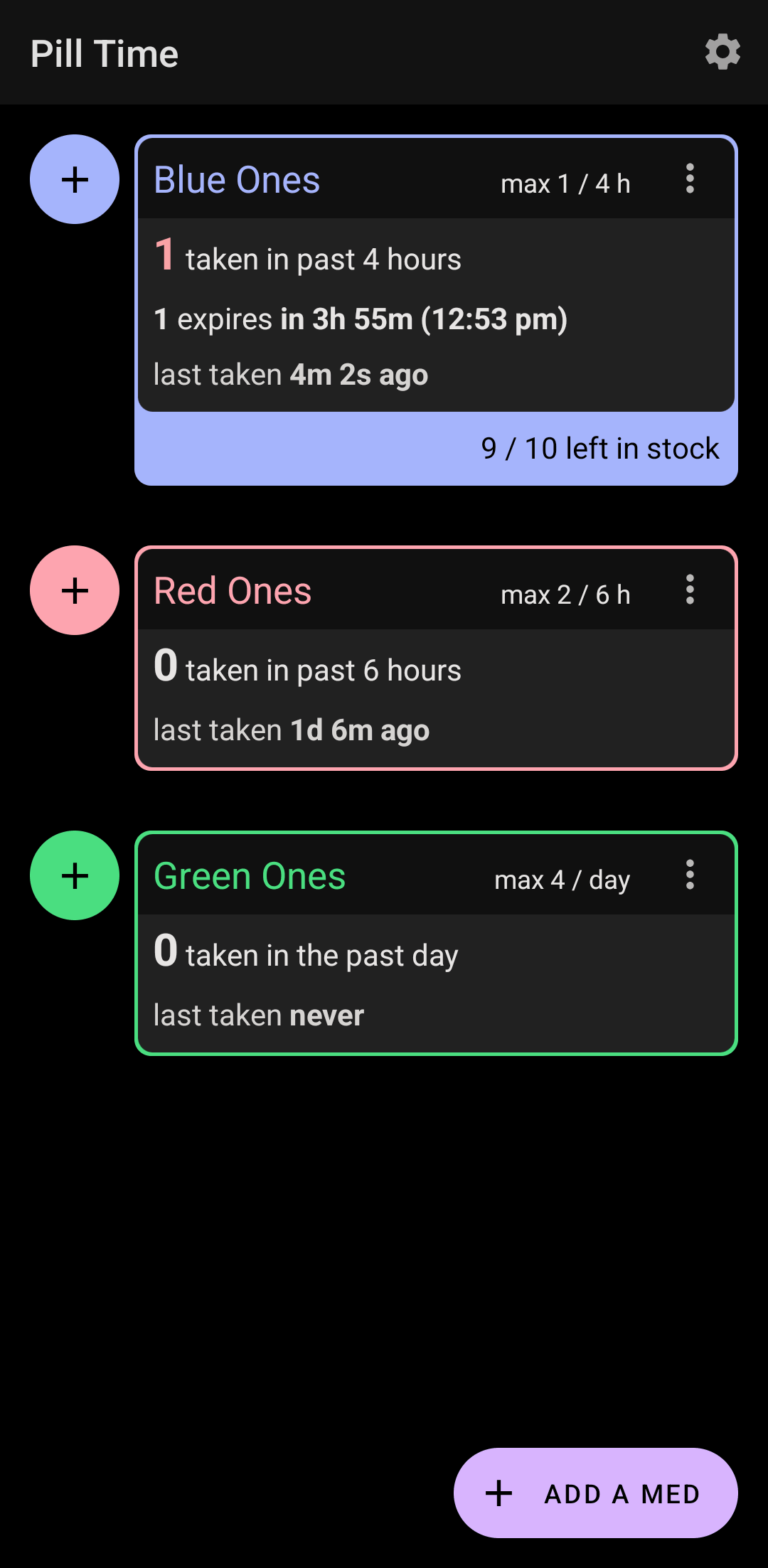Tap the green plus icon for Green Ones
Viewport: 768px width, 1568px height.
pos(74,876)
